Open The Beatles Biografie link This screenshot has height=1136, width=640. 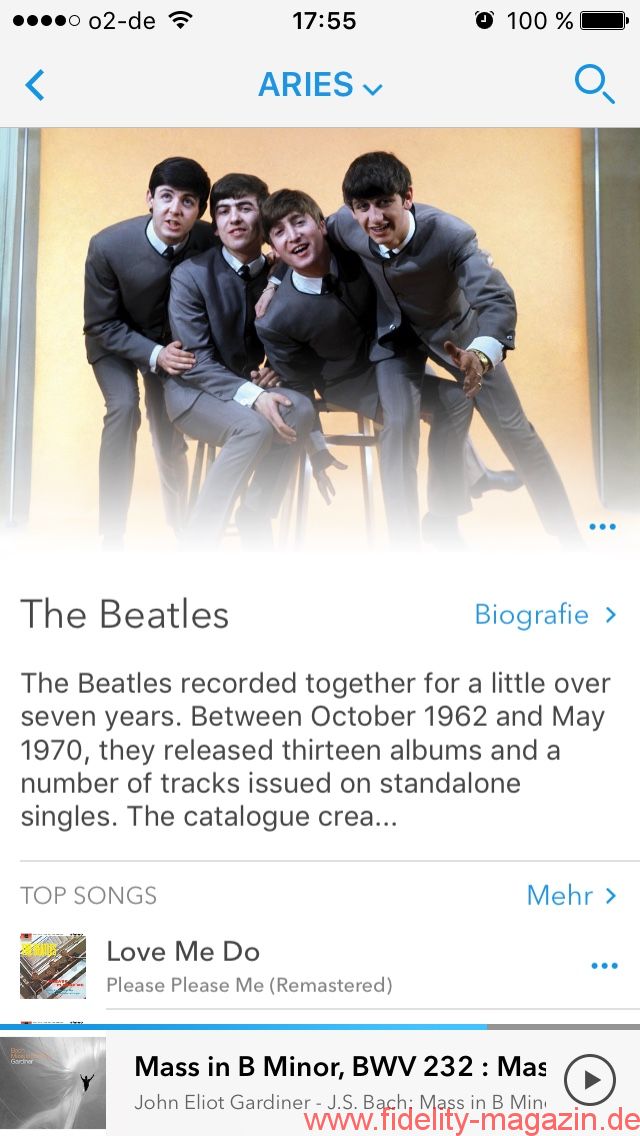(545, 614)
